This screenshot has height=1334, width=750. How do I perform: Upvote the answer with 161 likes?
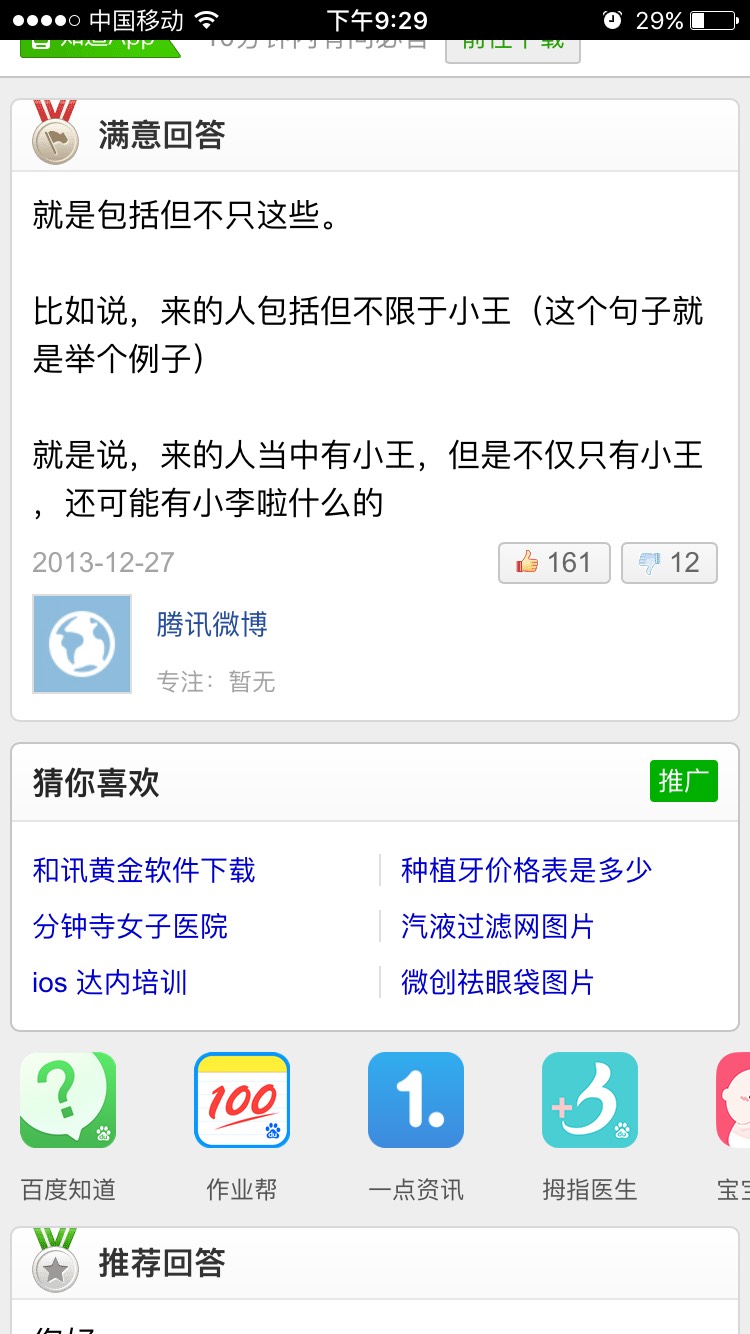click(554, 562)
